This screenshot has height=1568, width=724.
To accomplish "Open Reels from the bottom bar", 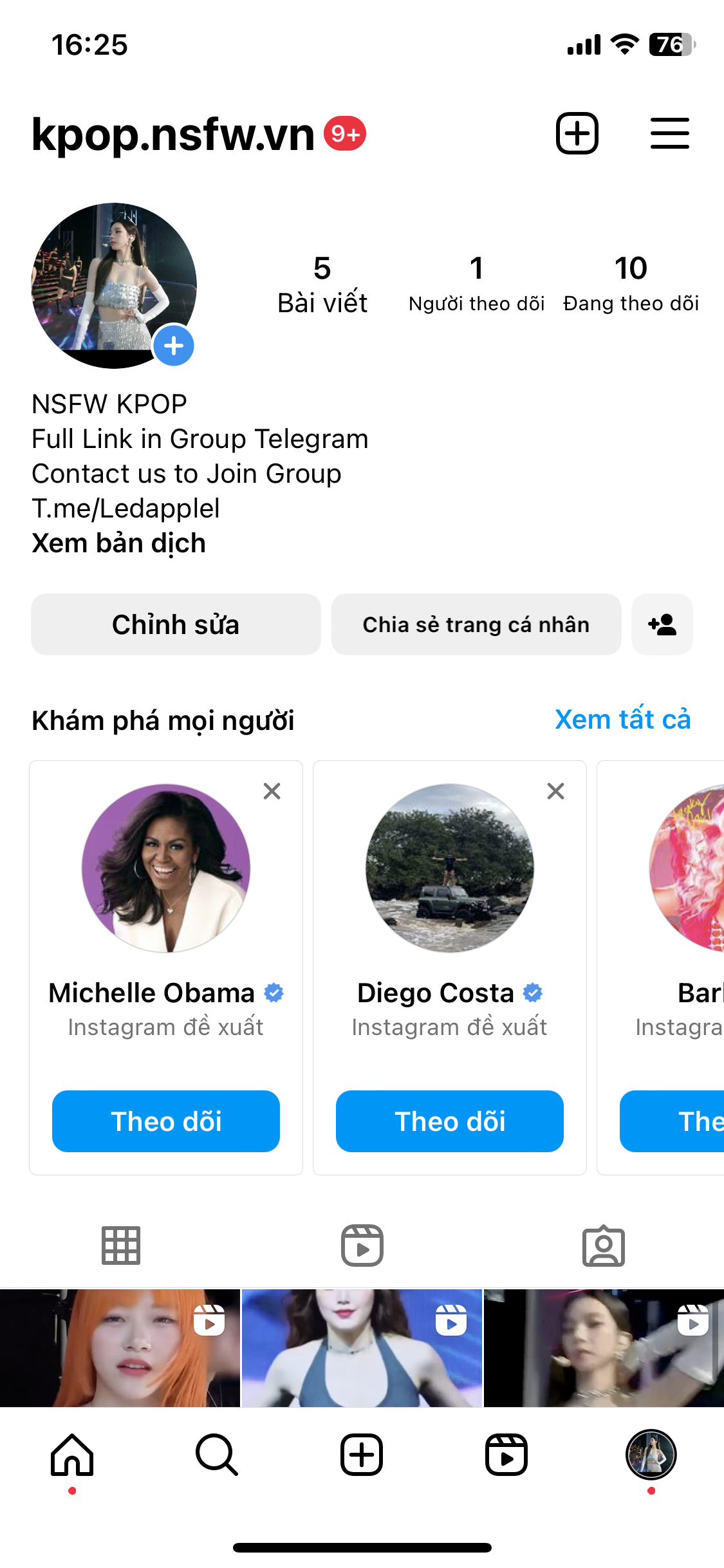I will click(x=506, y=1455).
